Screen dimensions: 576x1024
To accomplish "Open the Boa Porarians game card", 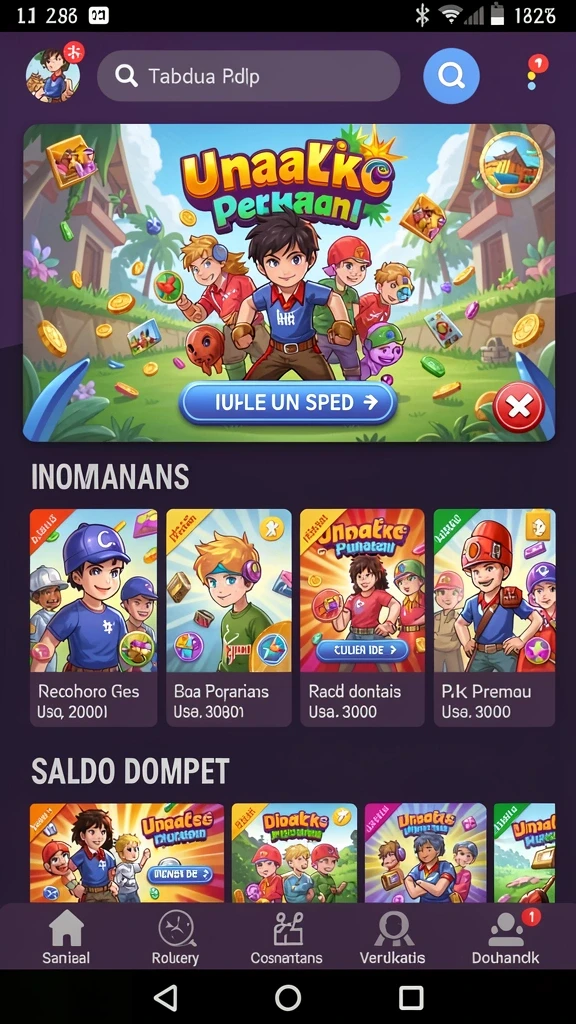I will click(x=229, y=618).
